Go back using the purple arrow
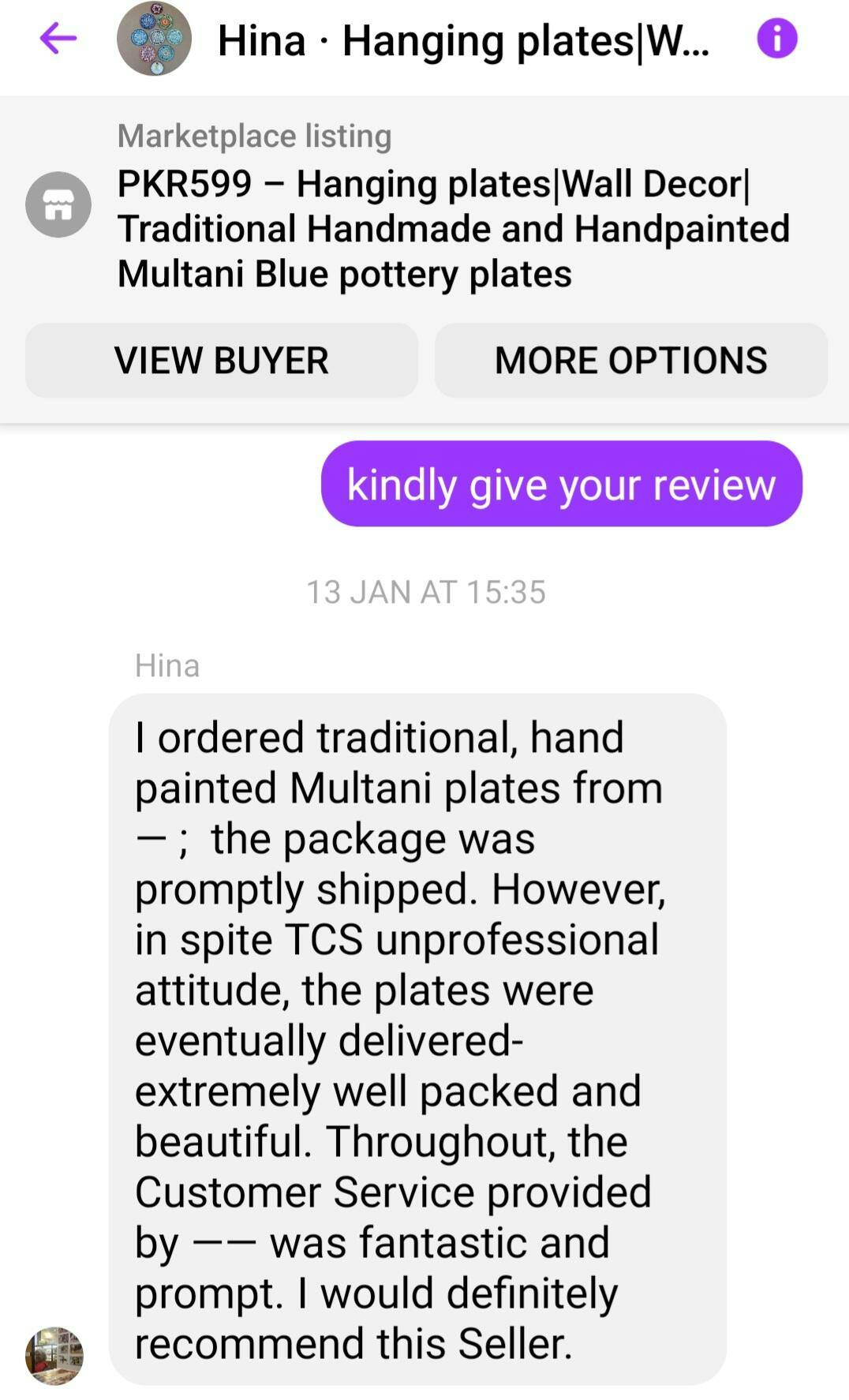This screenshot has height=1400, width=849. [x=58, y=38]
